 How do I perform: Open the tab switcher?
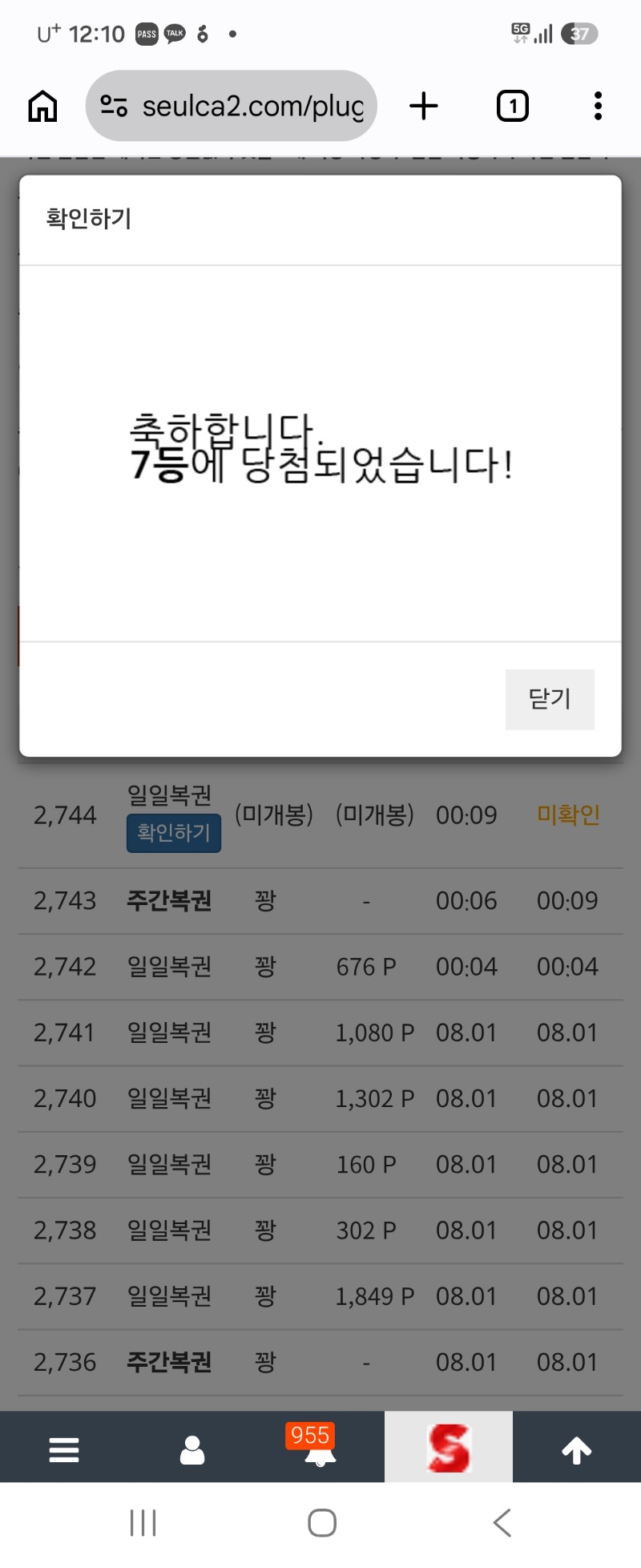(x=513, y=106)
